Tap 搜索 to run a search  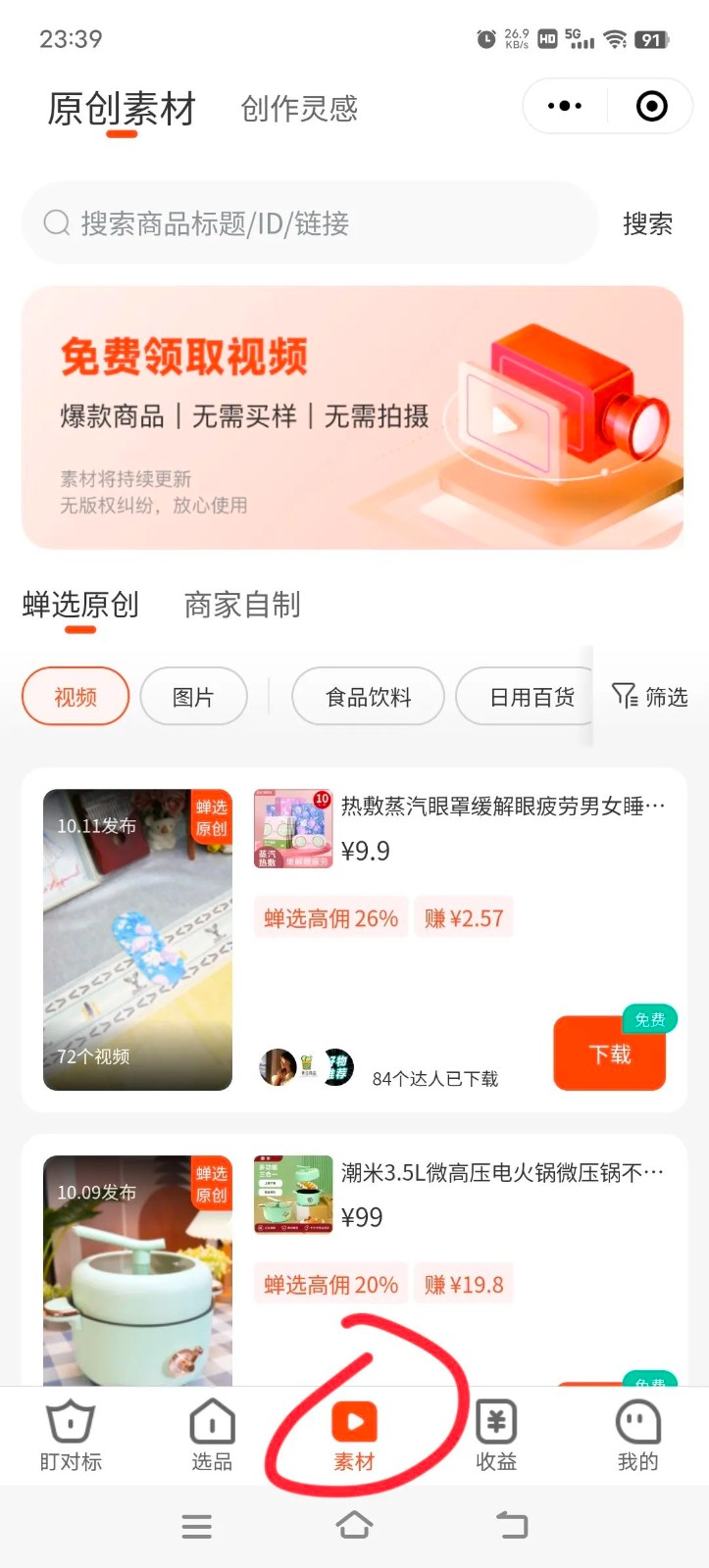coord(646,223)
